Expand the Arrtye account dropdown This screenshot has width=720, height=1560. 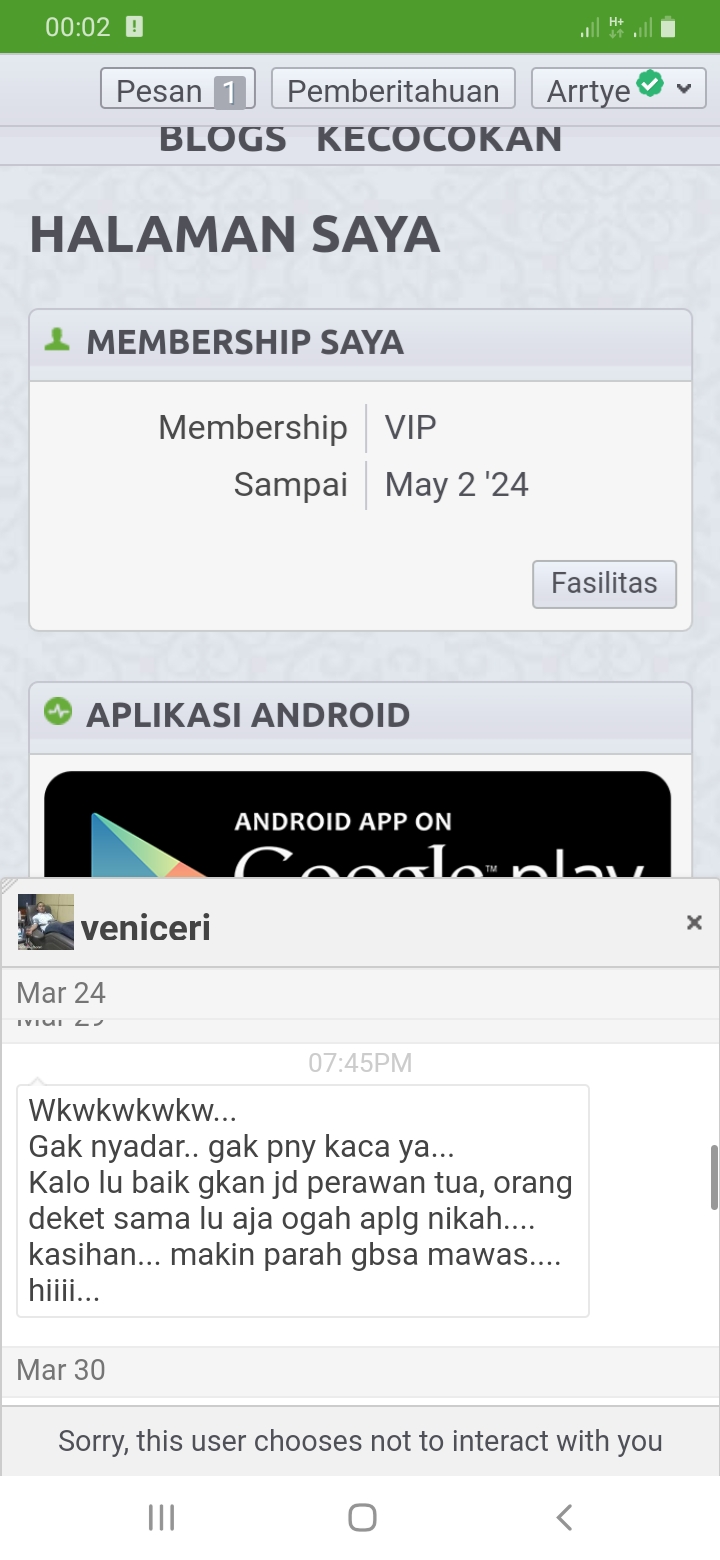619,90
